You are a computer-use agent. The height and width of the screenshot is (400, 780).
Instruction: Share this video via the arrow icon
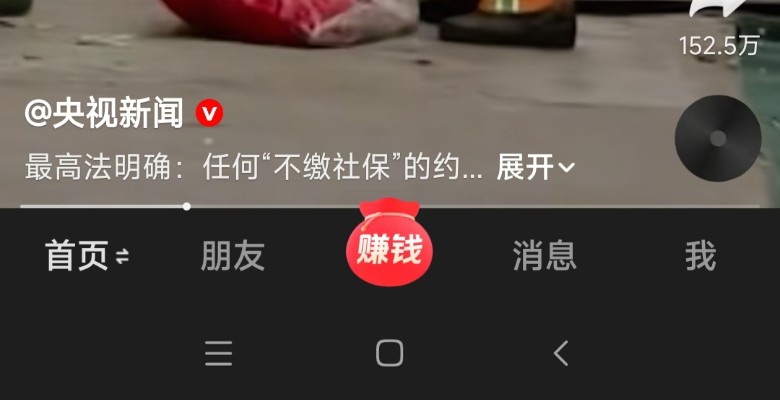coord(718,12)
